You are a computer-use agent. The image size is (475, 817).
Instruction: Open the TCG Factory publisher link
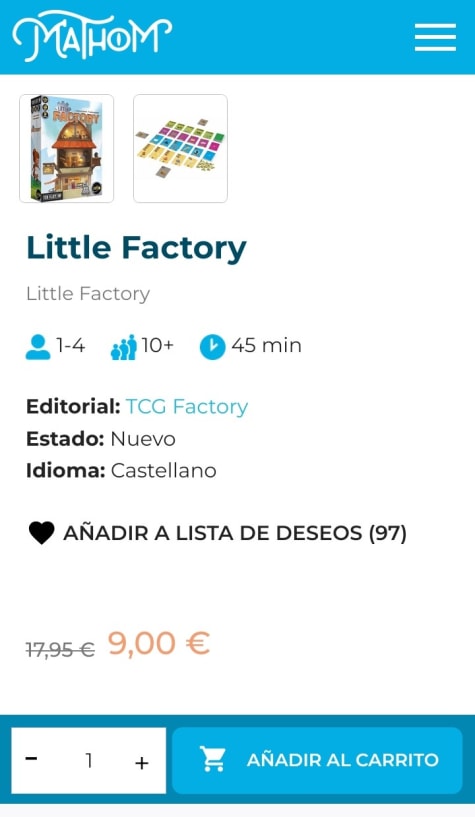187,406
